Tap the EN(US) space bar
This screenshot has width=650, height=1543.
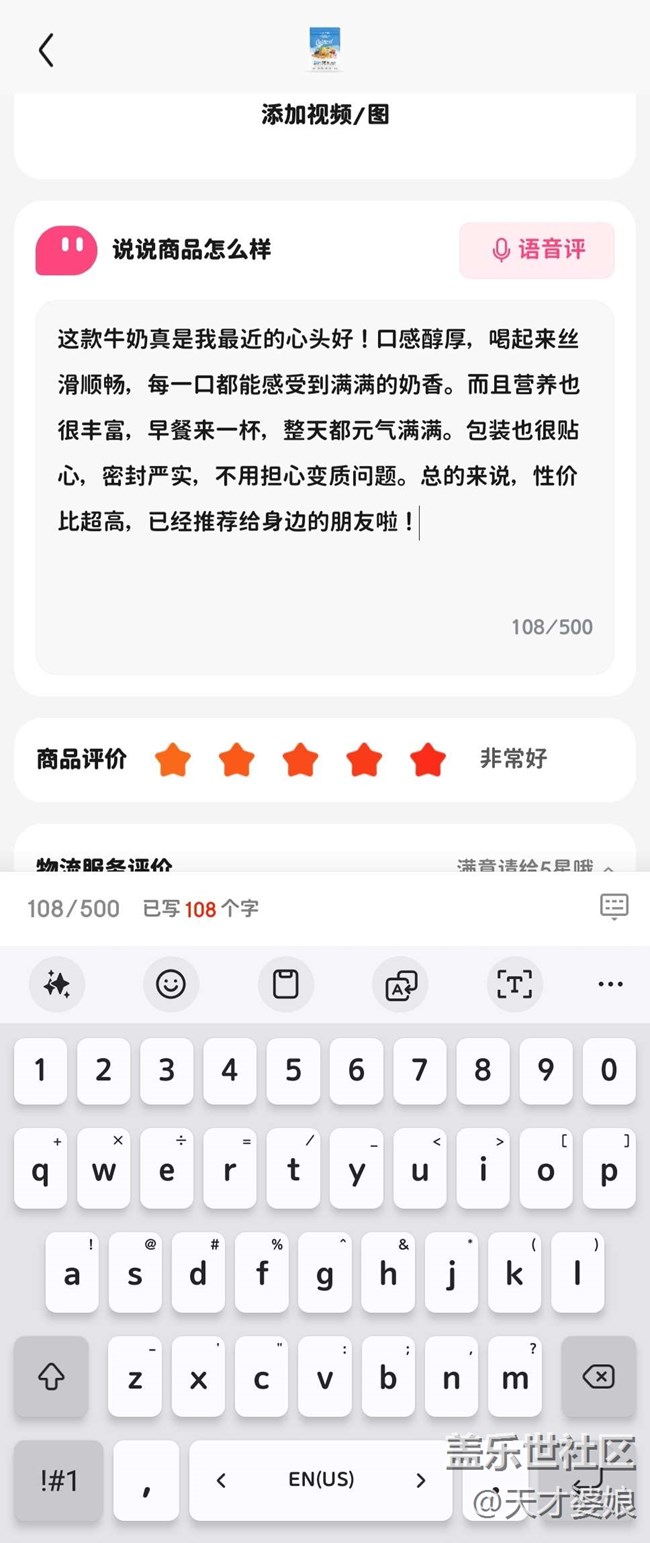[x=321, y=1481]
